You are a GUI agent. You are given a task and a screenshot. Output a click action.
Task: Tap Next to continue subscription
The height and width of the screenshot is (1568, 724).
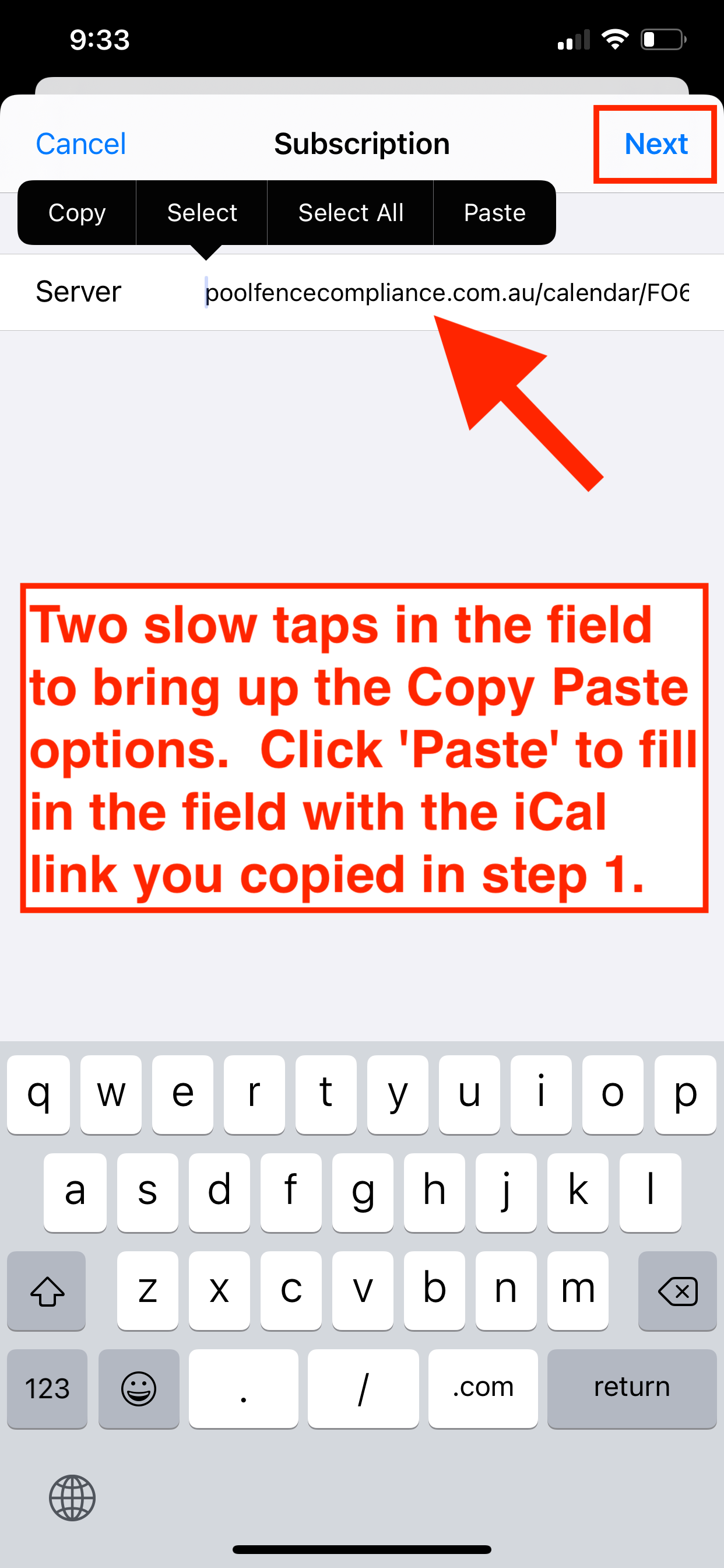click(x=655, y=144)
